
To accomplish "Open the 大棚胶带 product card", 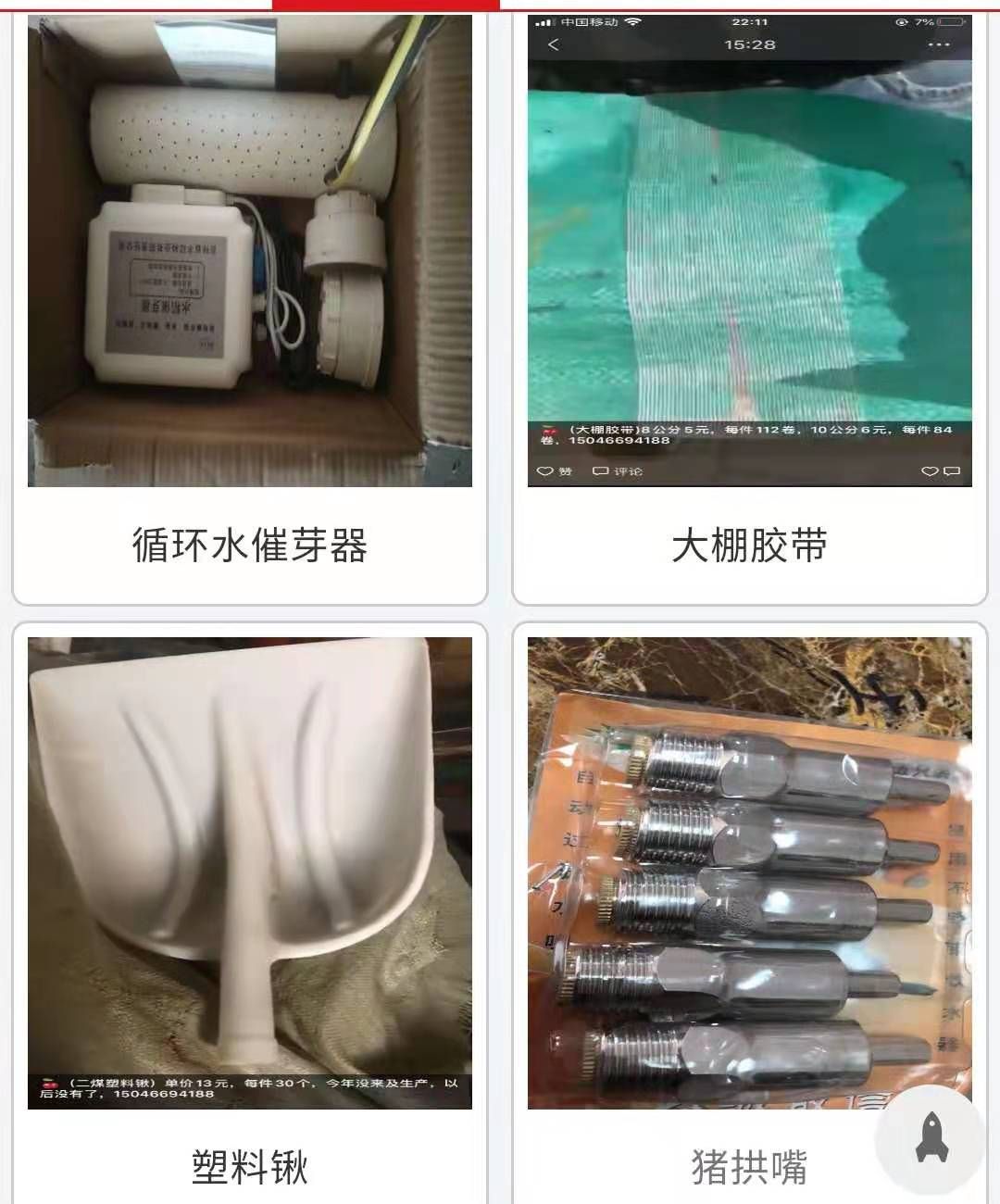I will point(749,306).
